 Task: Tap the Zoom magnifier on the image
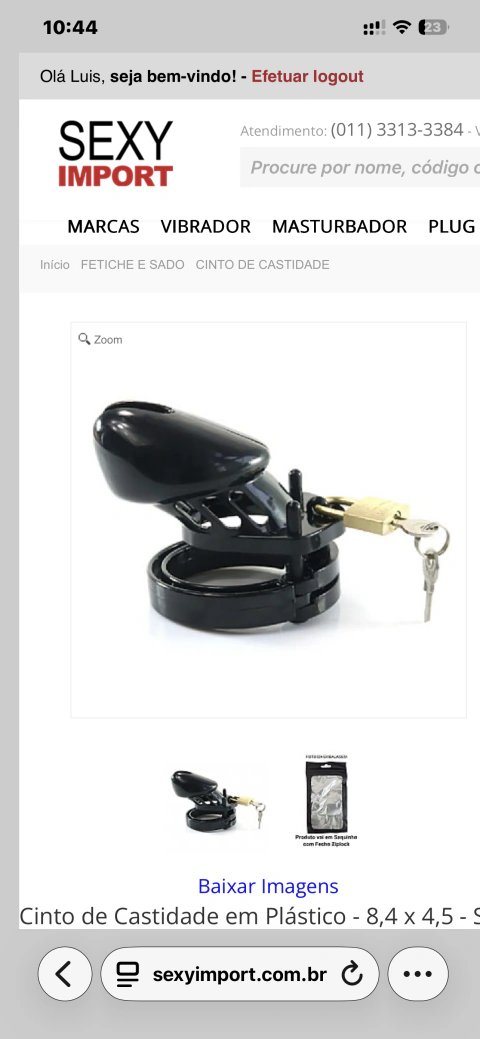click(x=100, y=339)
